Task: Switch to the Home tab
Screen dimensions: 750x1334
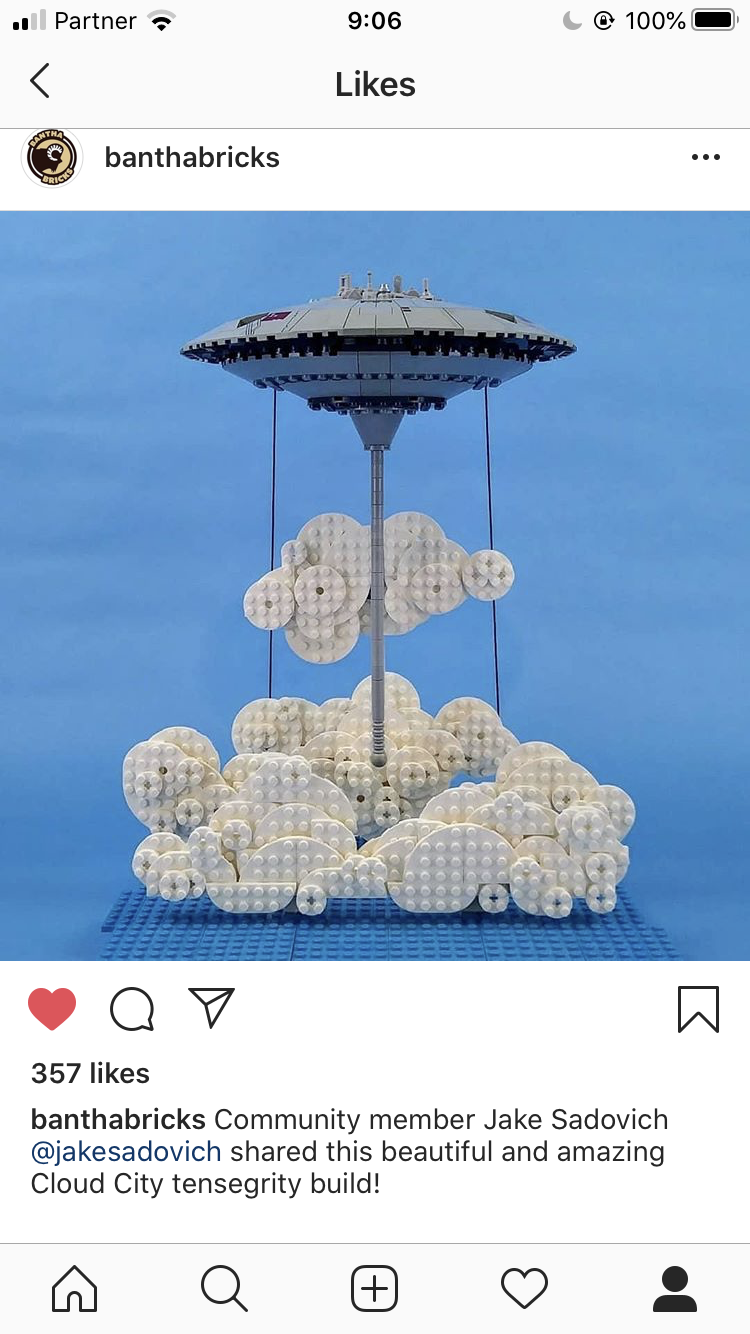Action: point(75,1288)
